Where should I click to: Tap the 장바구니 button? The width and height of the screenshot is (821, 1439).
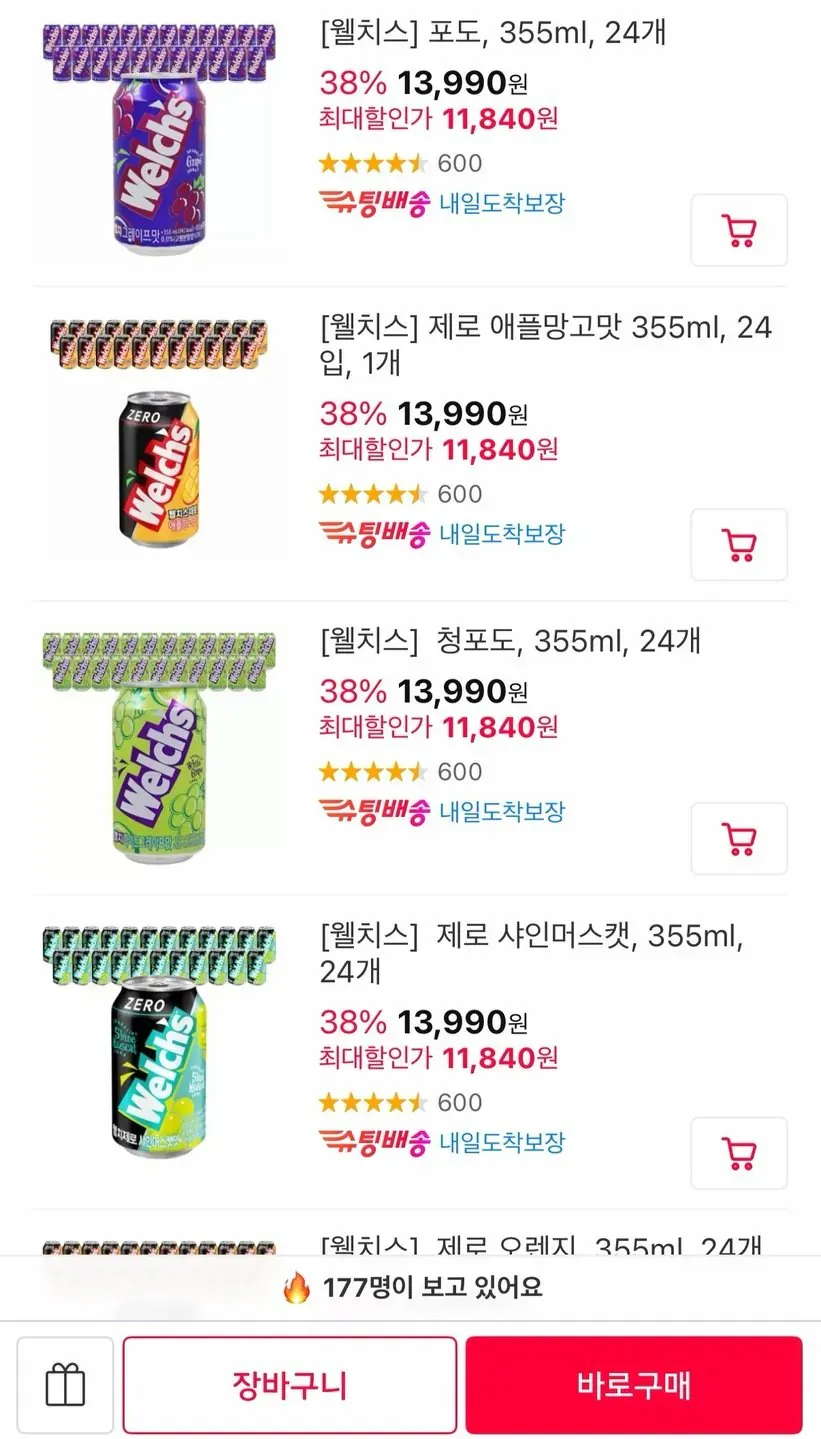coord(290,1385)
